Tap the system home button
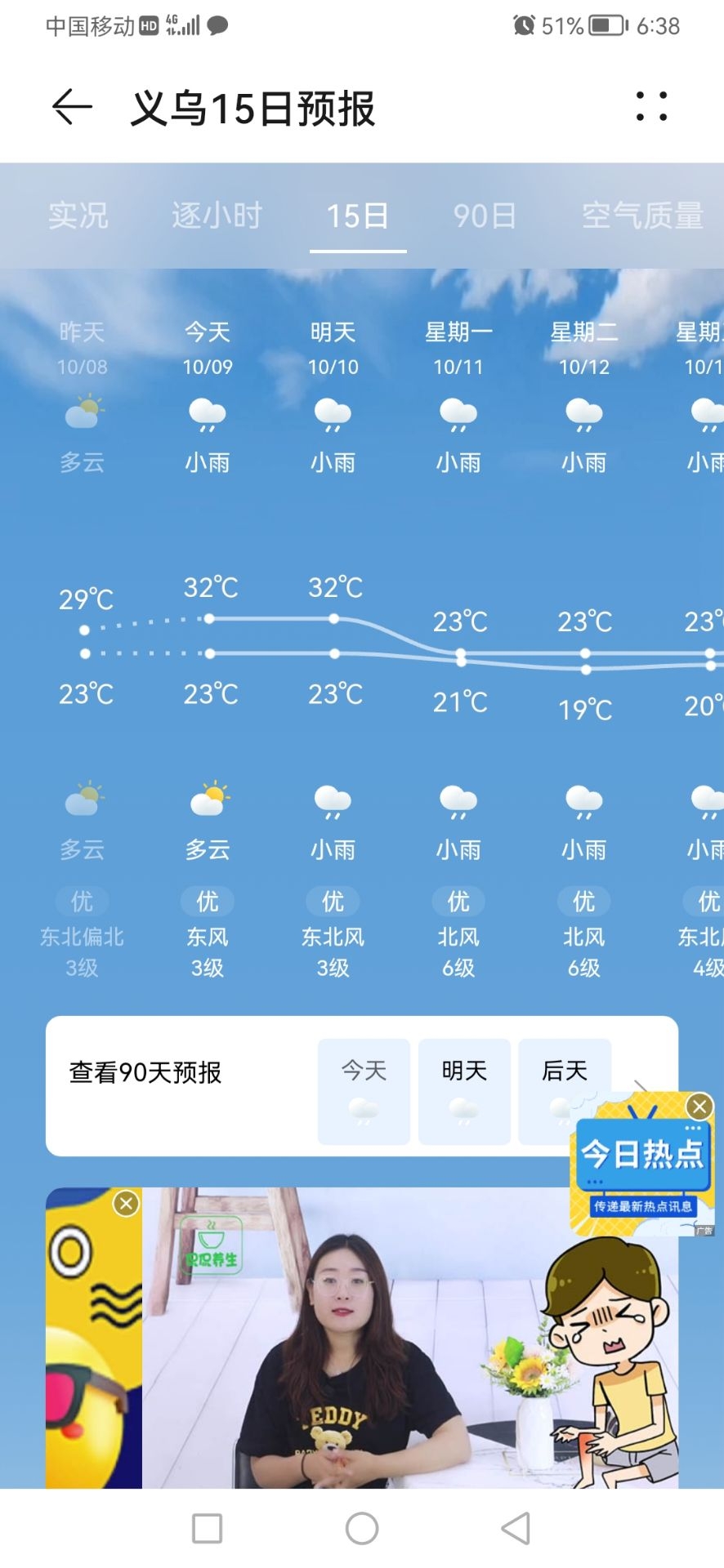Image resolution: width=724 pixels, height=1568 pixels. point(362,1528)
